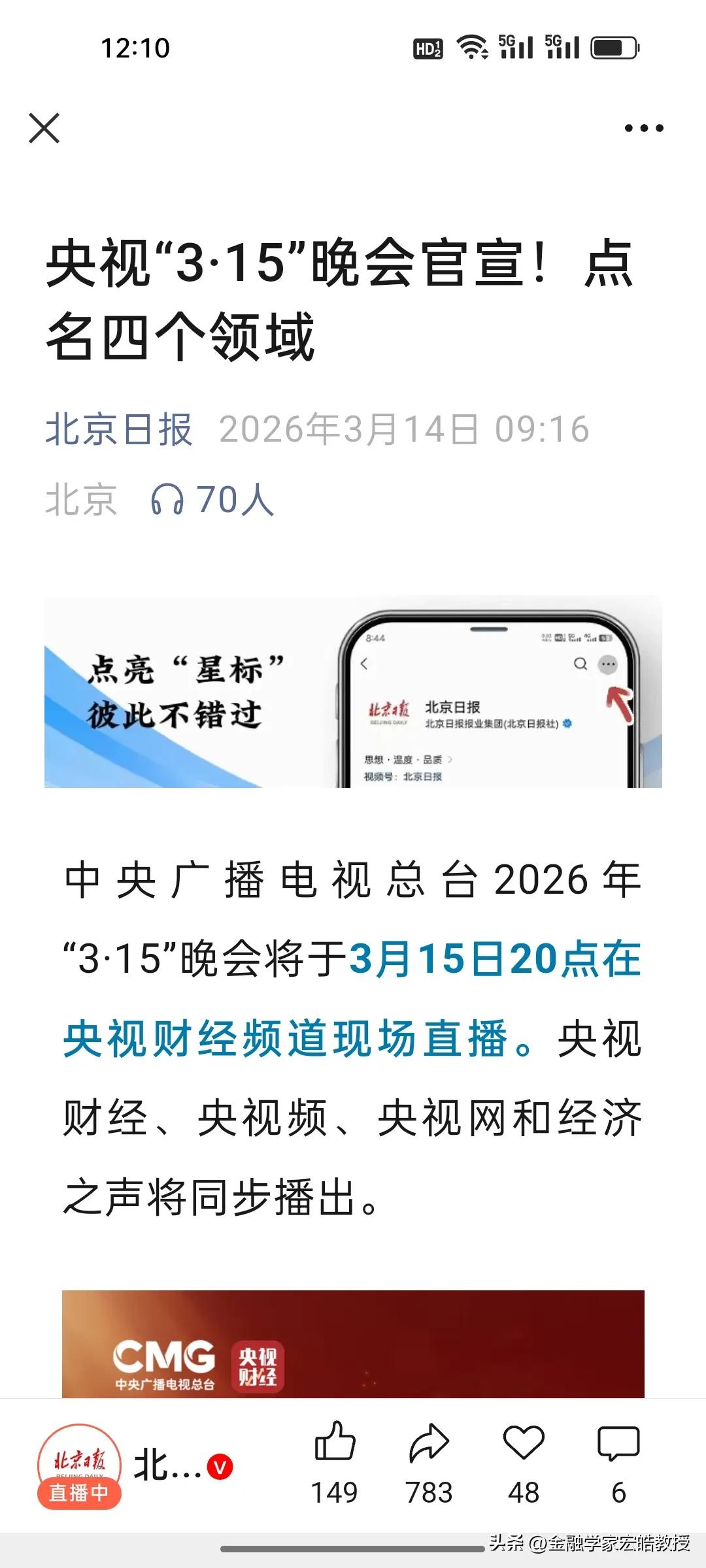The width and height of the screenshot is (706, 1568).
Task: Open the more options ellipsis menu
Action: (x=644, y=128)
